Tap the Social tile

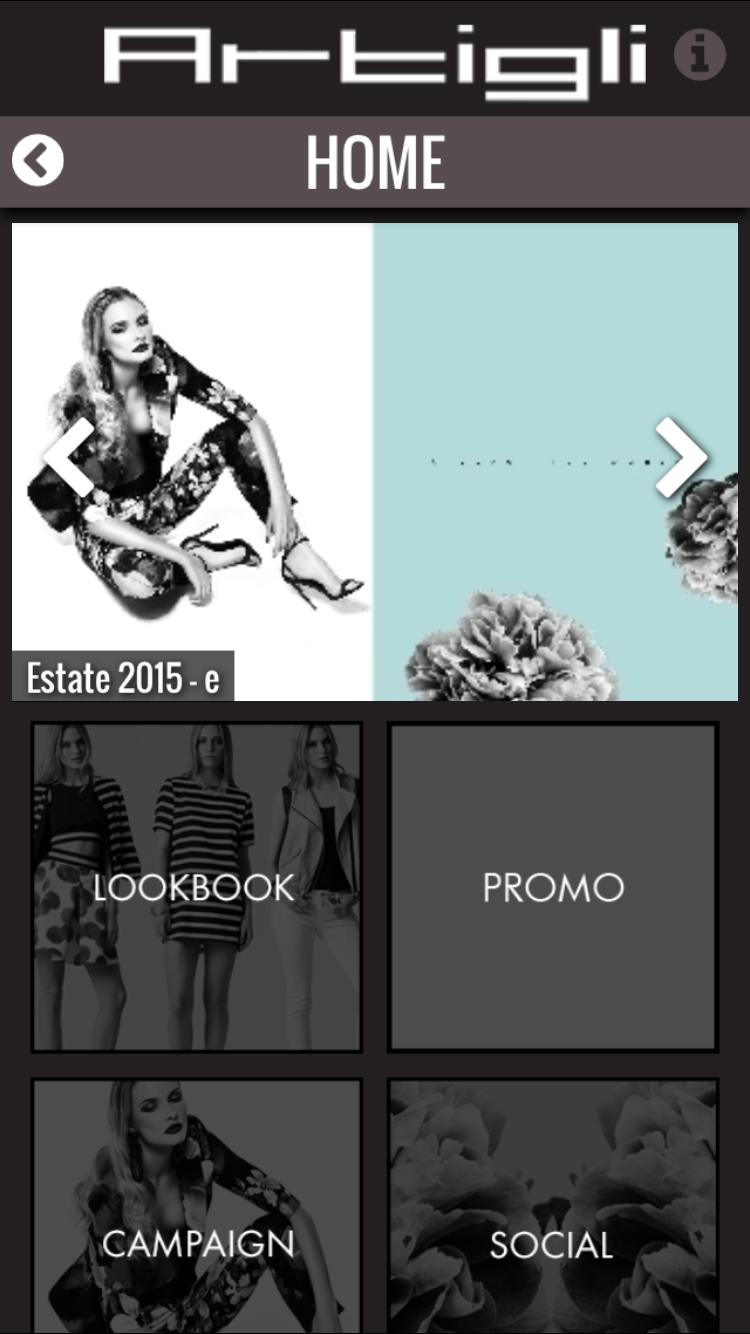click(x=553, y=1210)
